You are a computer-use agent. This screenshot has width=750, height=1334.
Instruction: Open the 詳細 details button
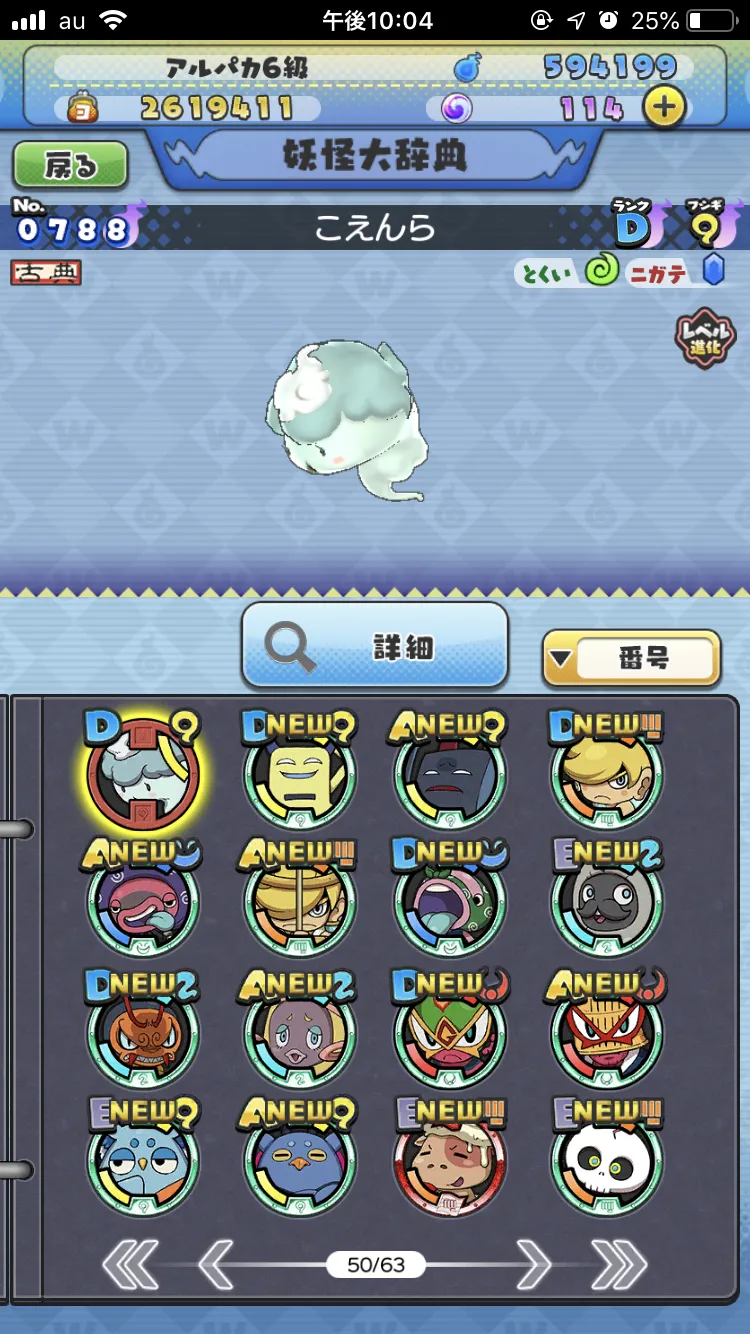coord(375,645)
